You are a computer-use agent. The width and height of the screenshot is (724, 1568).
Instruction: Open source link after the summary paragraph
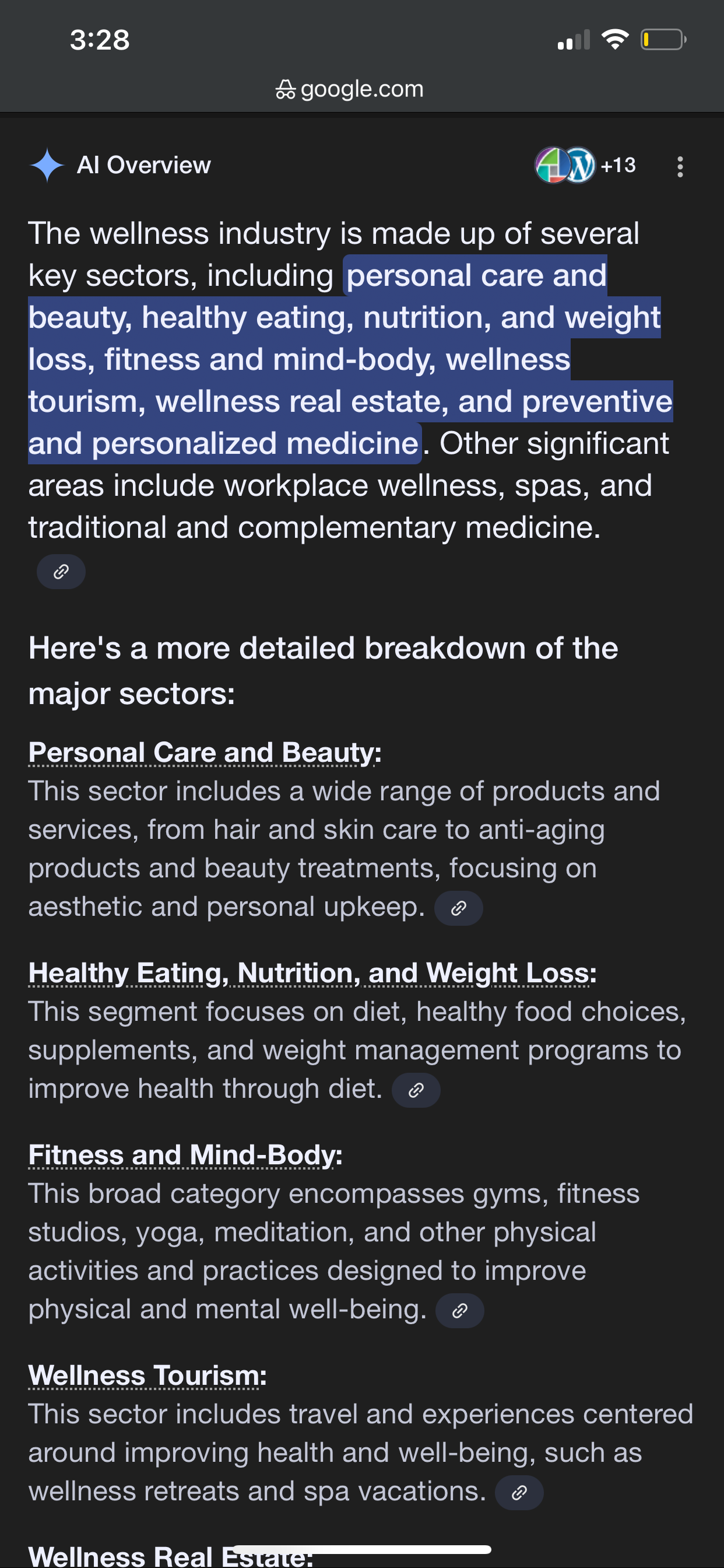[61, 572]
